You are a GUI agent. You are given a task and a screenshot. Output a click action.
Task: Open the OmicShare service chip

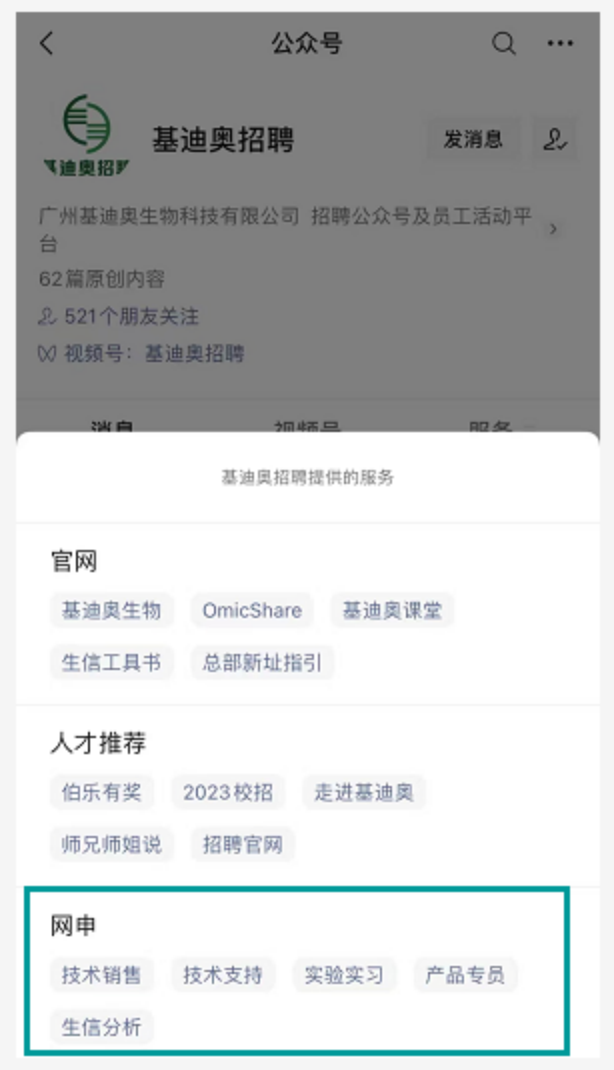(x=252, y=610)
